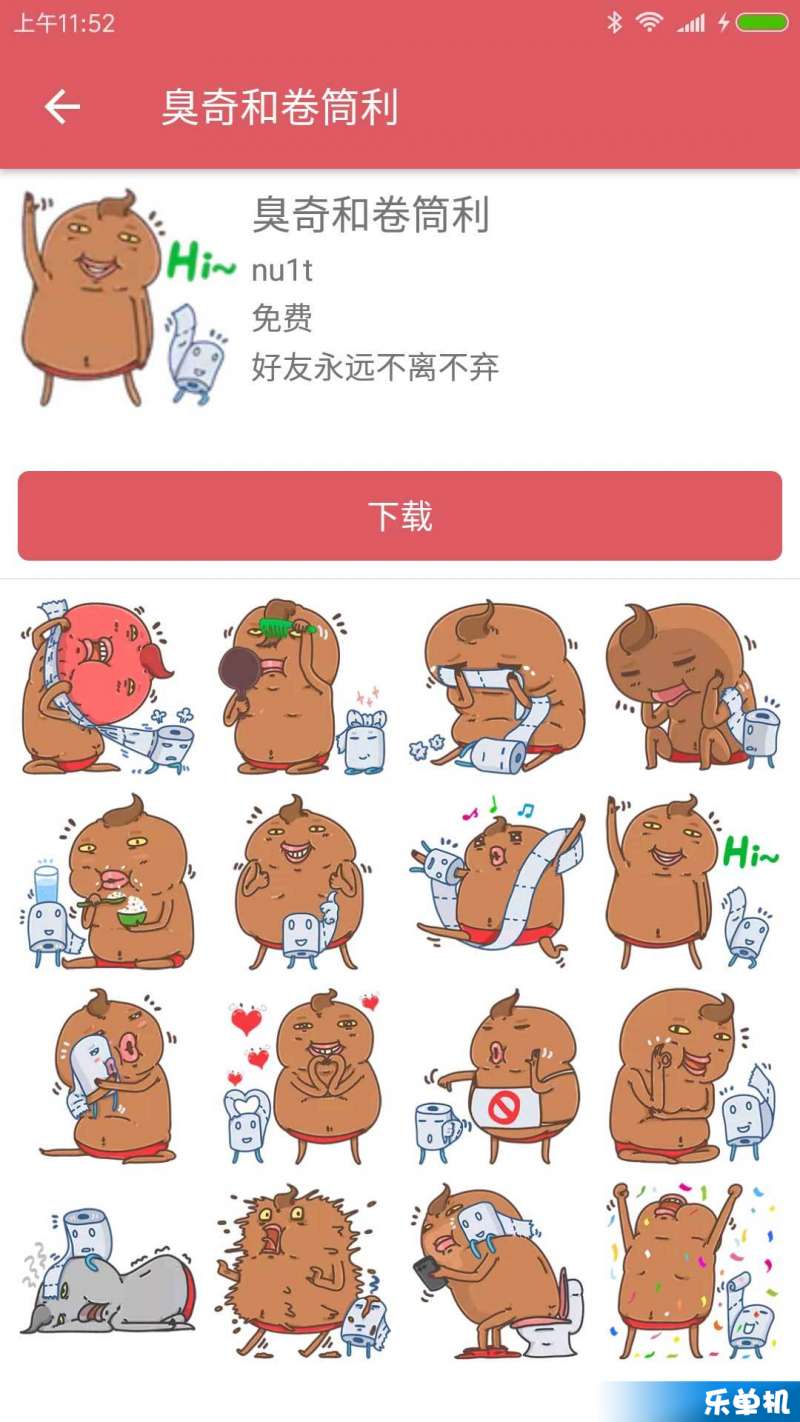Select the sticker with red hearts
The width and height of the screenshot is (800, 1422).
click(x=302, y=1077)
